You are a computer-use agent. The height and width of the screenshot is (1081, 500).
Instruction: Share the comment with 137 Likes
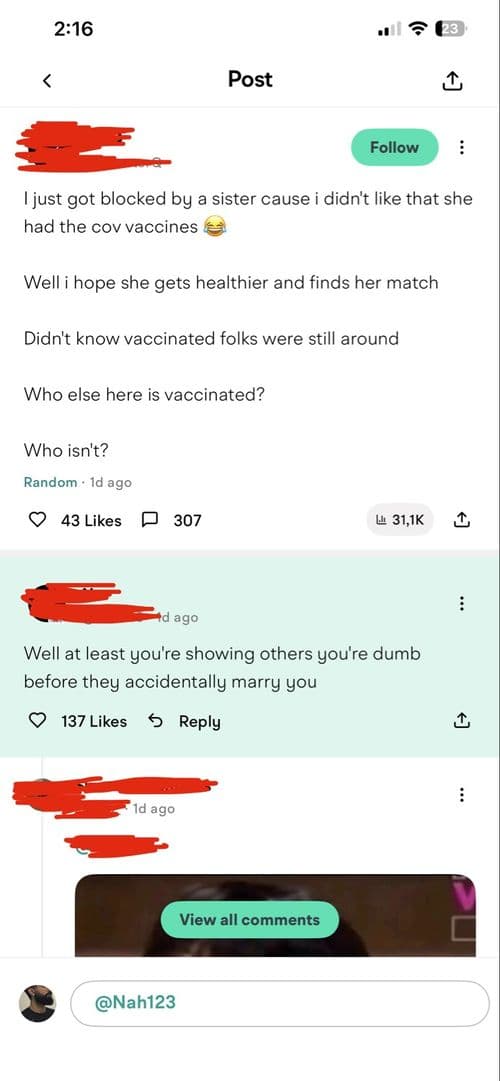click(x=463, y=721)
